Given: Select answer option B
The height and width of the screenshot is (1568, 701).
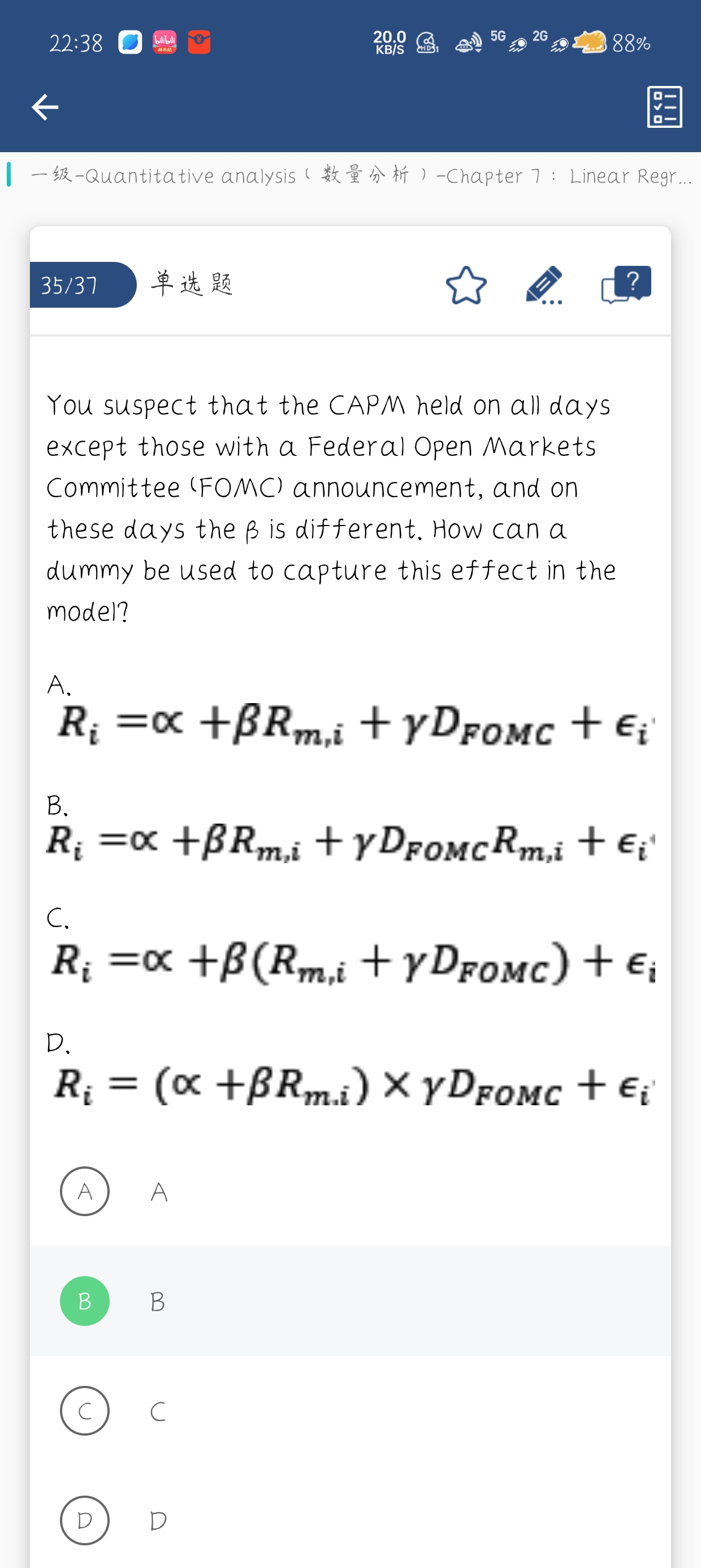Looking at the screenshot, I should point(350,1301).
